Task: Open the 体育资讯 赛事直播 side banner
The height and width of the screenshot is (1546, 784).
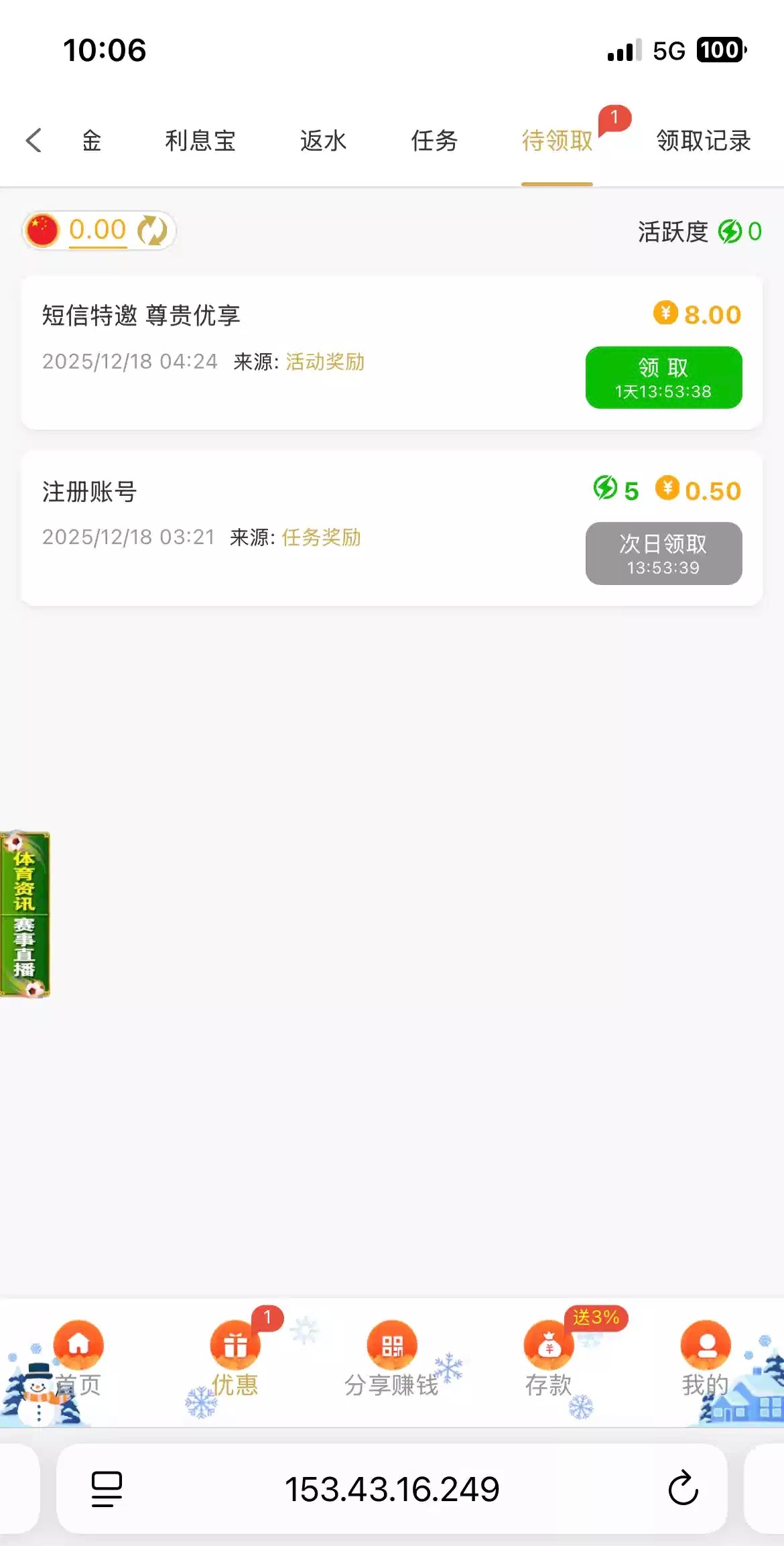Action: pyautogui.click(x=25, y=914)
